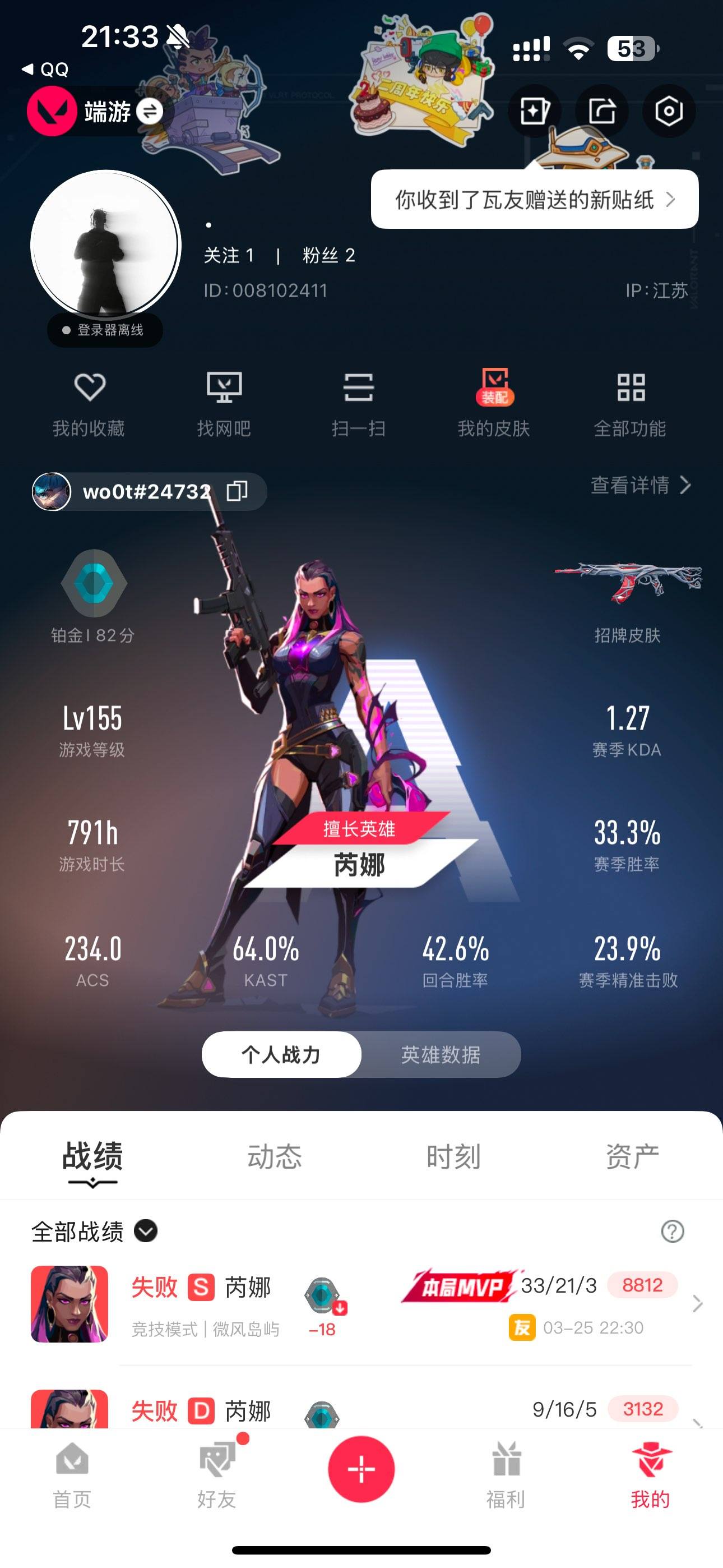The height and width of the screenshot is (1568, 723).
Task: Tap the share icon at top right
Action: tap(602, 110)
